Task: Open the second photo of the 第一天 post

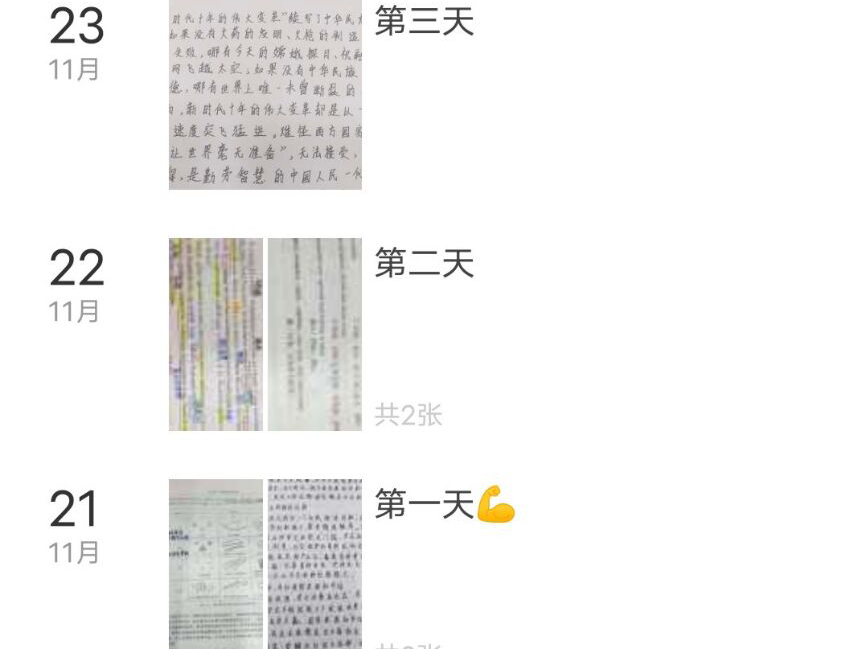Action: (314, 564)
